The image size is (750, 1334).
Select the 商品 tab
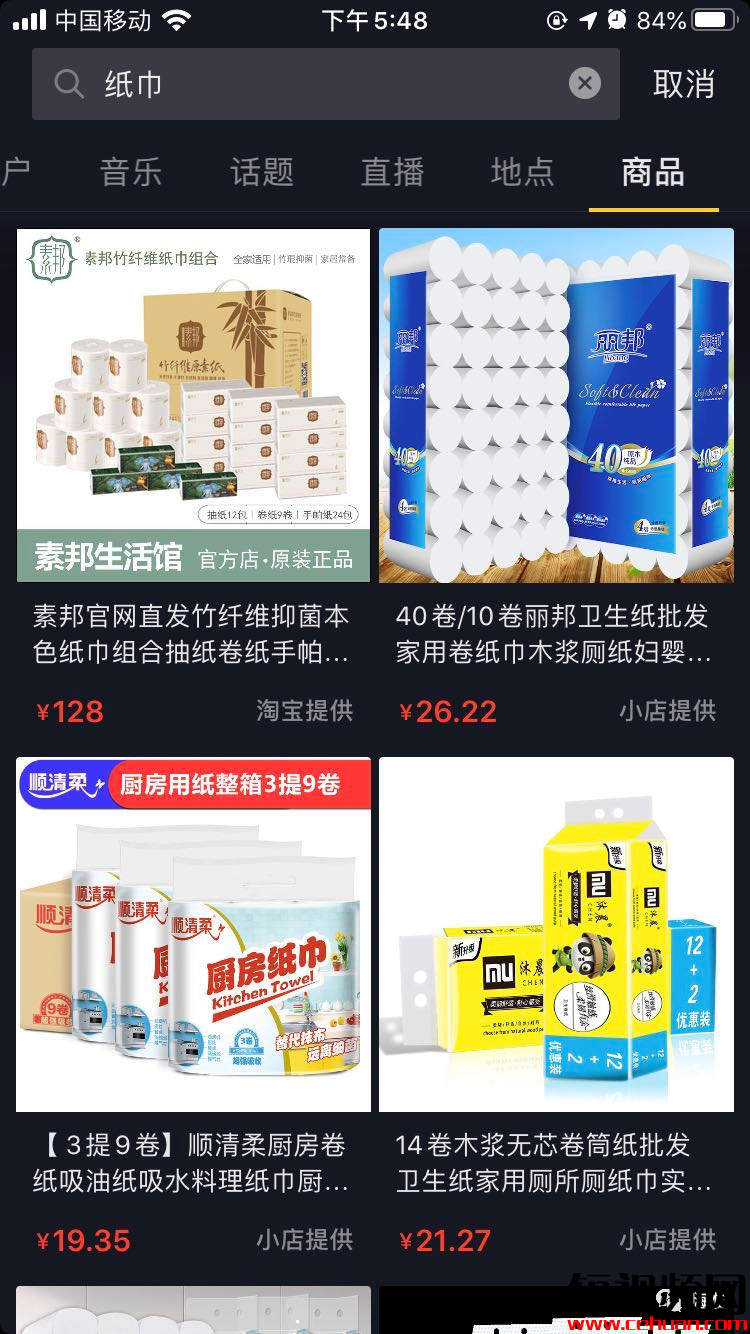tap(653, 172)
